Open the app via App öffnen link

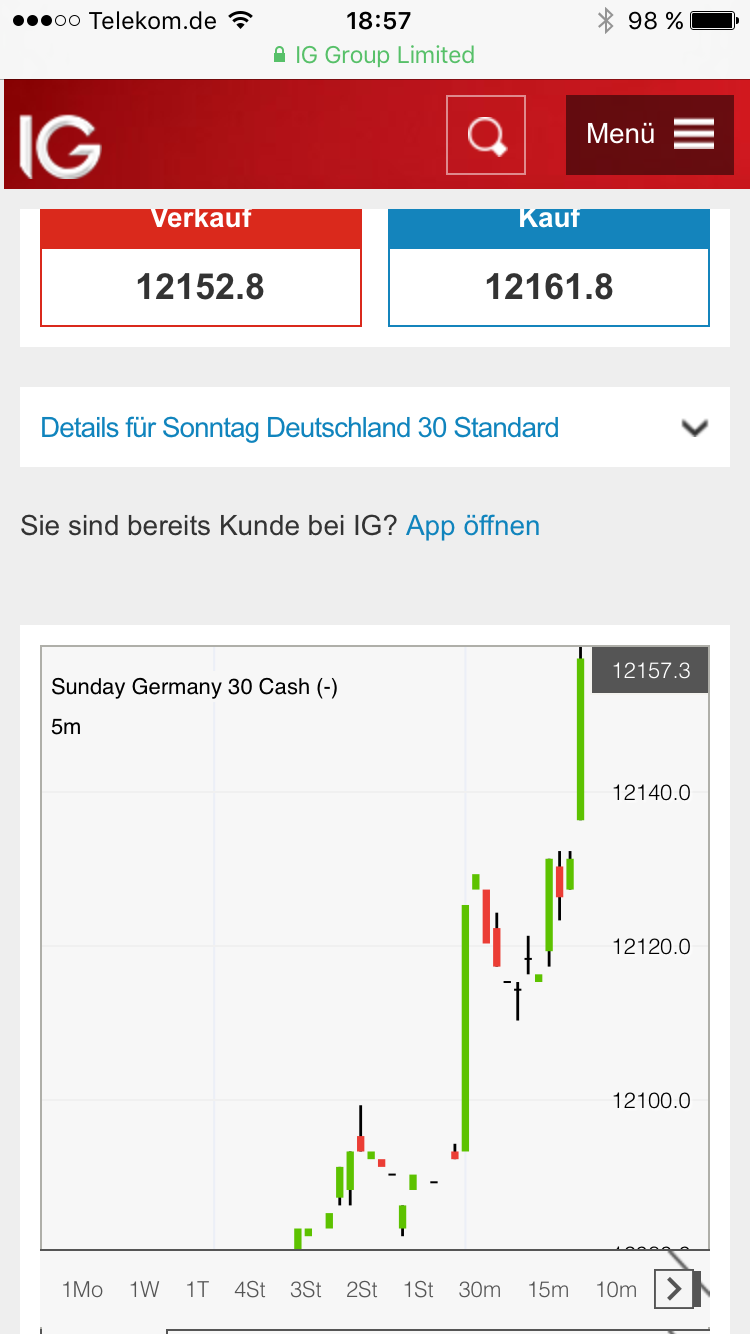tap(472, 524)
